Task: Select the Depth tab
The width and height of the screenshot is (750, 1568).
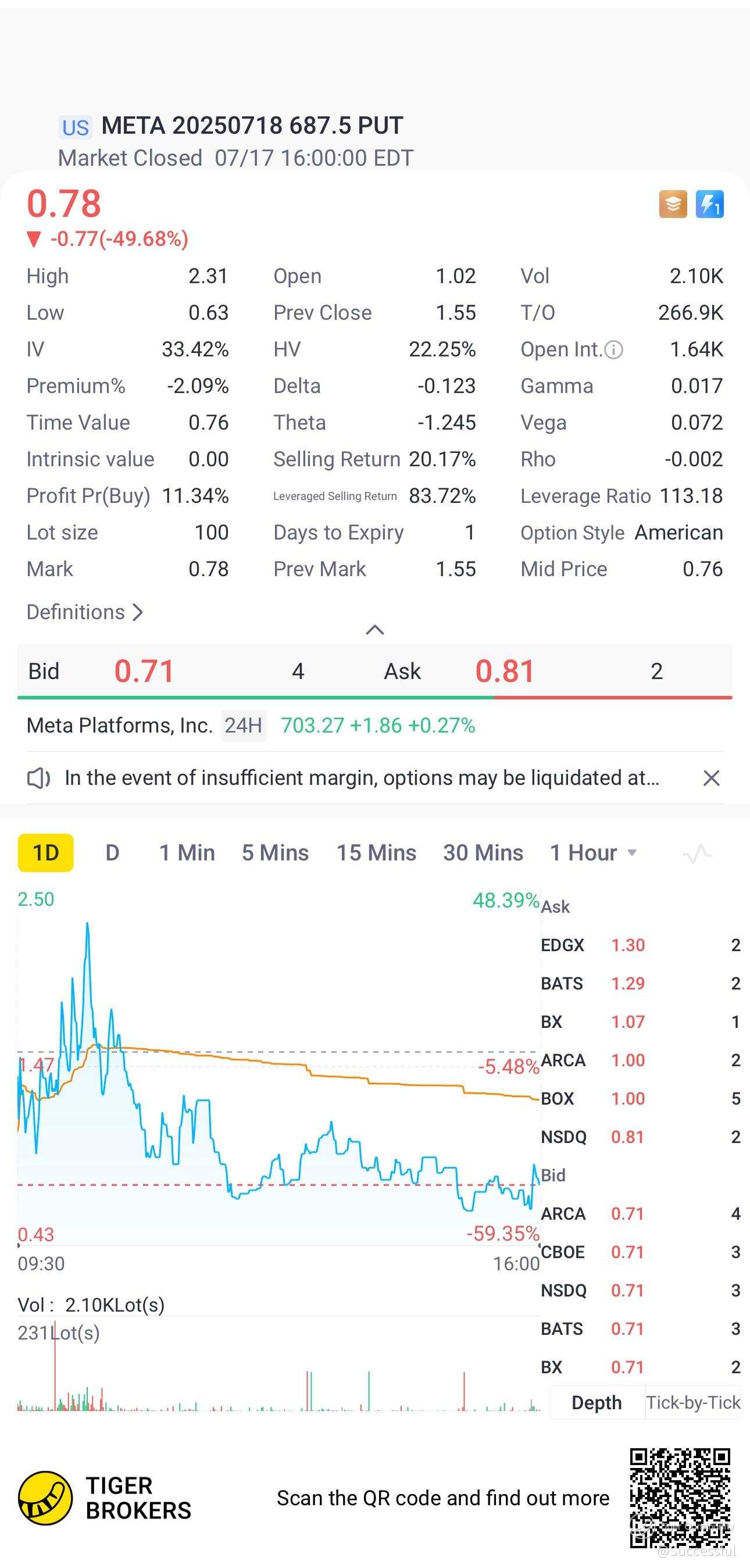Action: coord(597,1402)
